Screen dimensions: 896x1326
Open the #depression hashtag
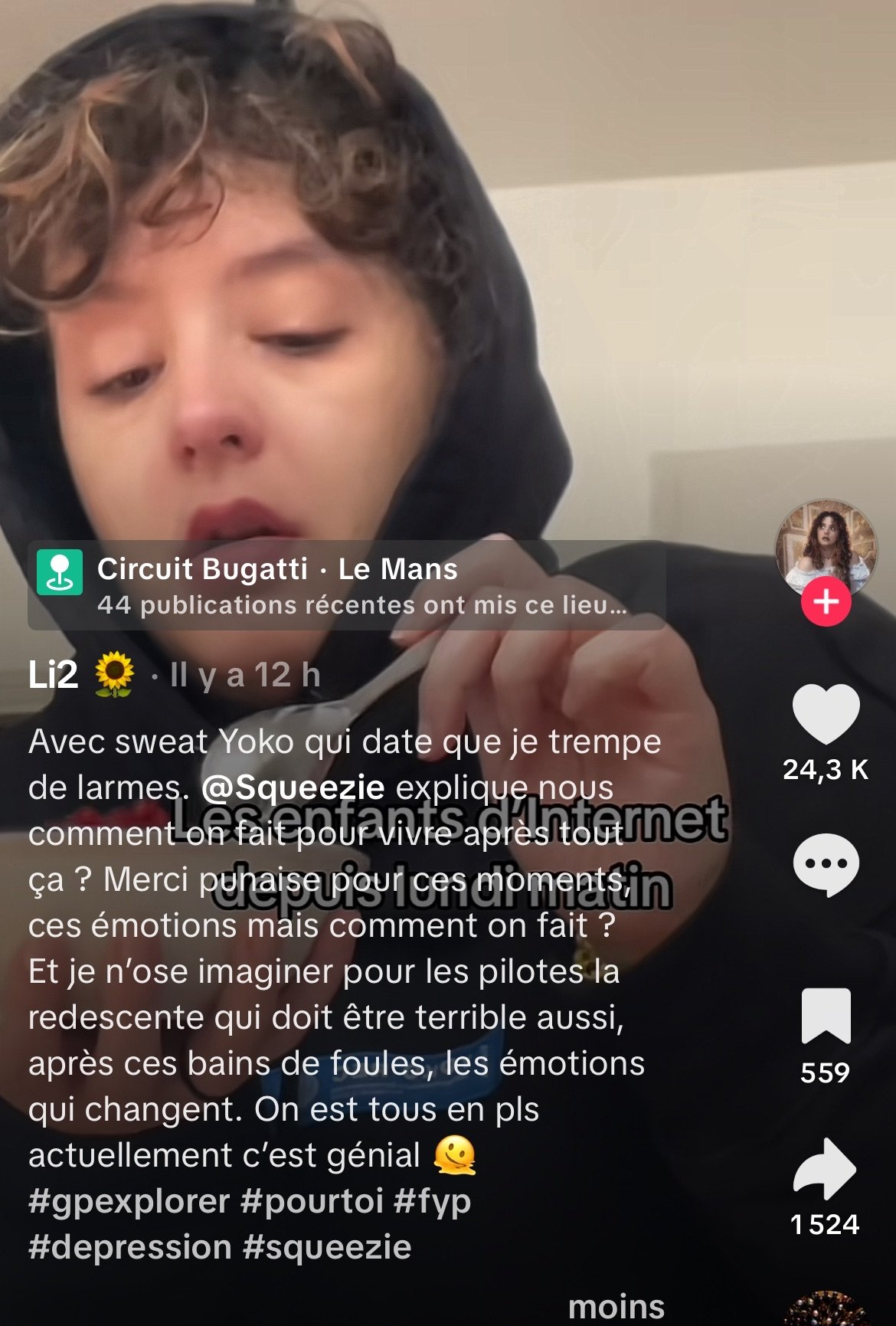(130, 1247)
